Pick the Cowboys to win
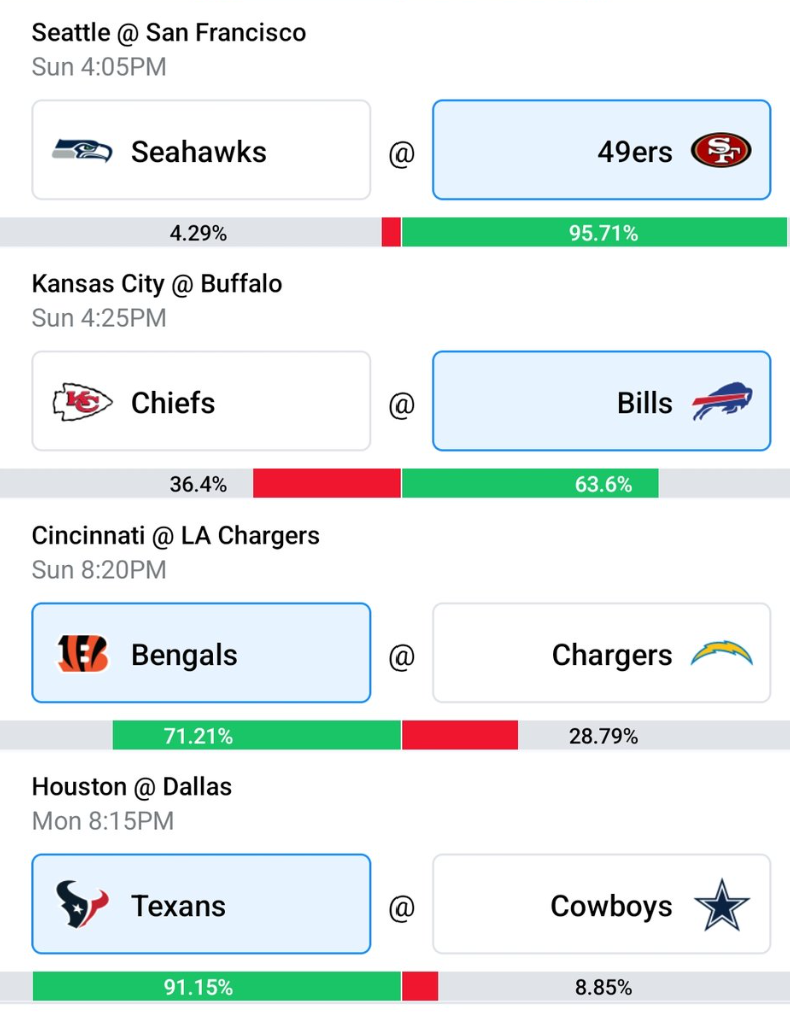 point(602,904)
